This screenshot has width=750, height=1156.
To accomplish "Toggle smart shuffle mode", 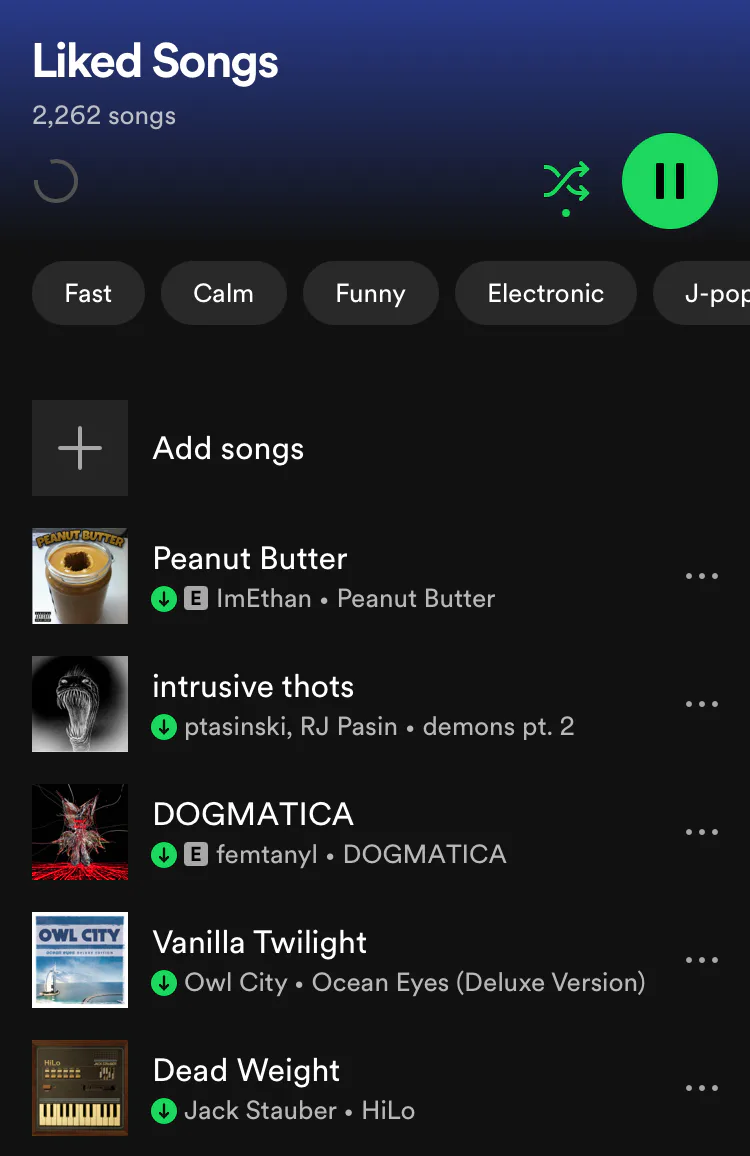I will 566,183.
